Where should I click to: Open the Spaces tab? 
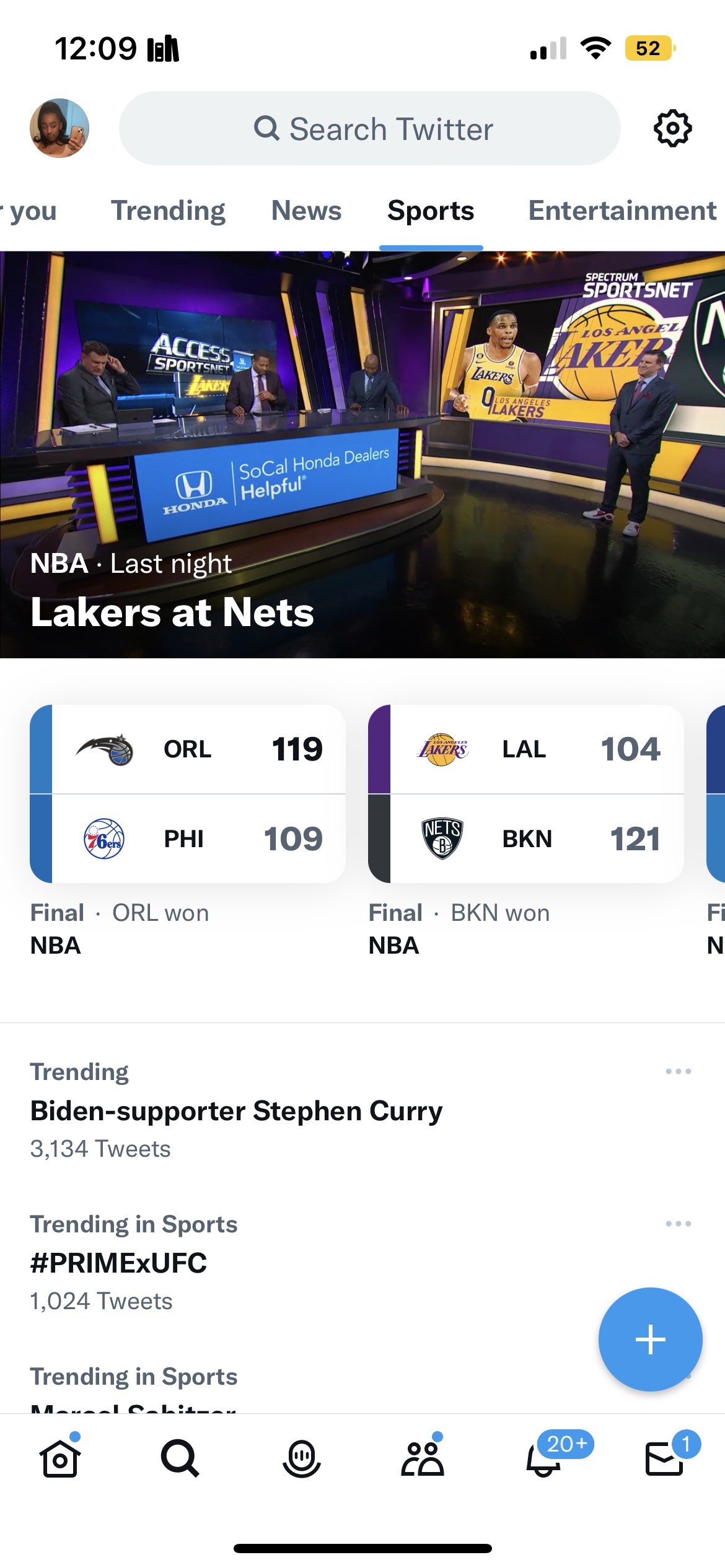pos(302,1458)
